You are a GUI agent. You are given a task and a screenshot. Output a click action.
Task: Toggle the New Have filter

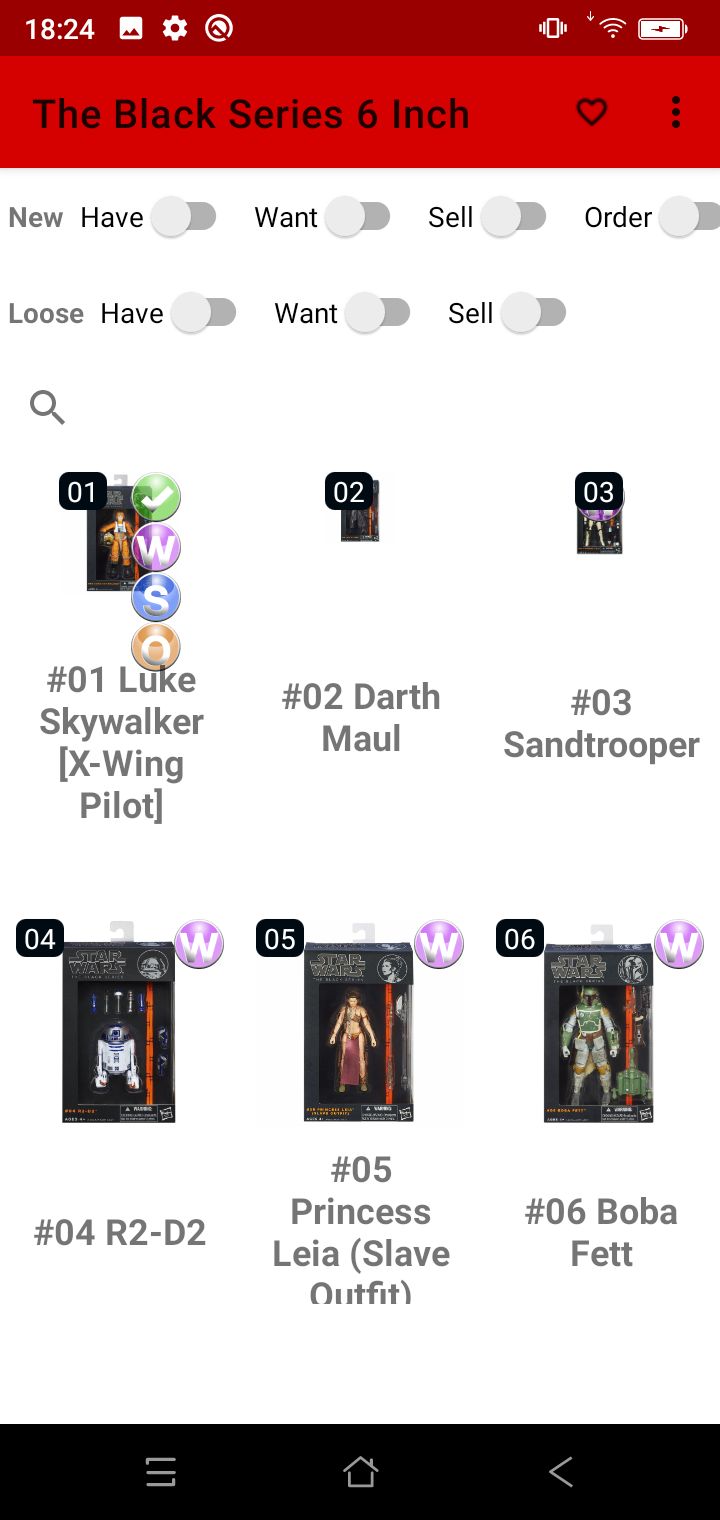(x=184, y=217)
